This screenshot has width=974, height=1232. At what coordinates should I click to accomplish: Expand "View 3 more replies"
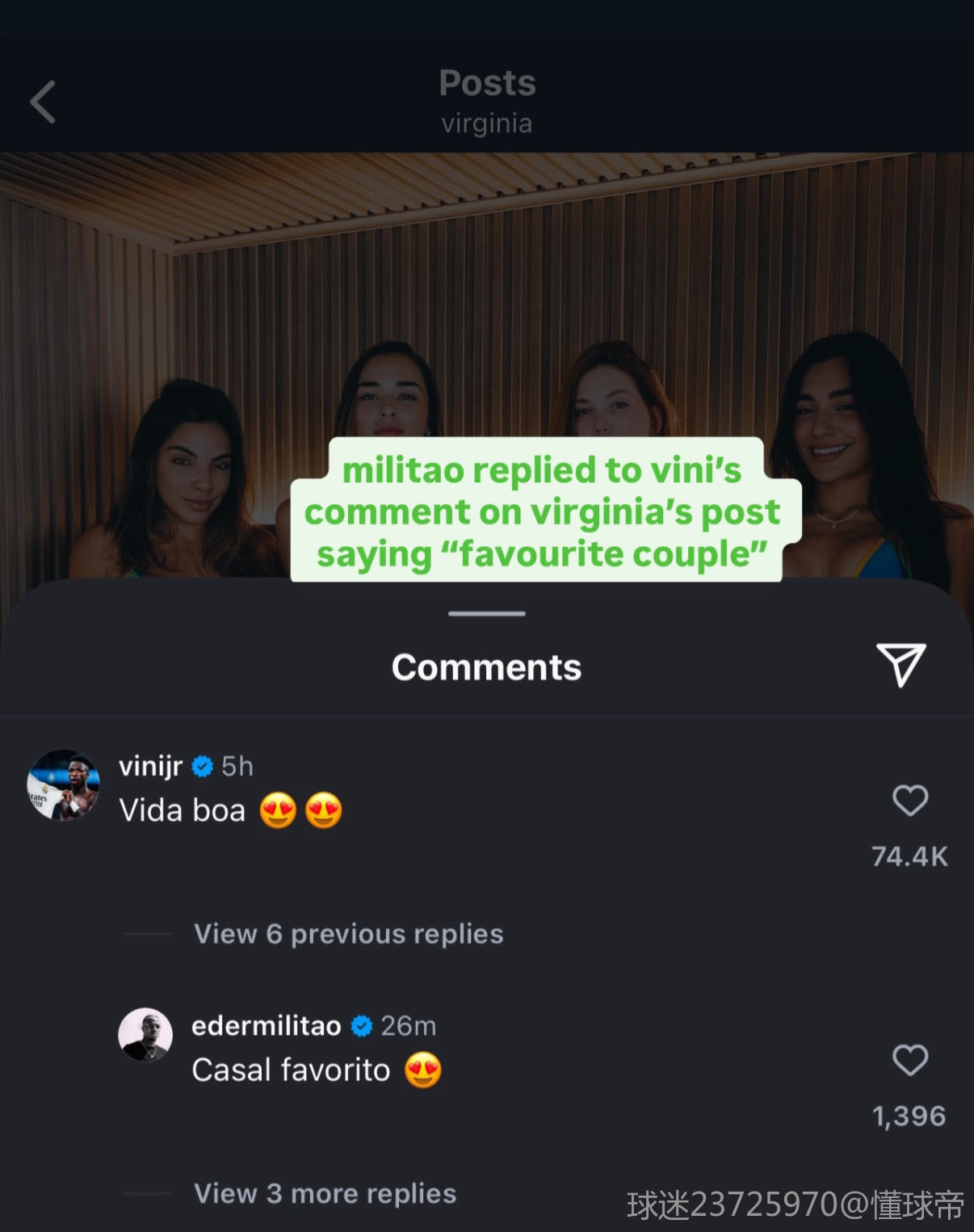coord(325,1193)
